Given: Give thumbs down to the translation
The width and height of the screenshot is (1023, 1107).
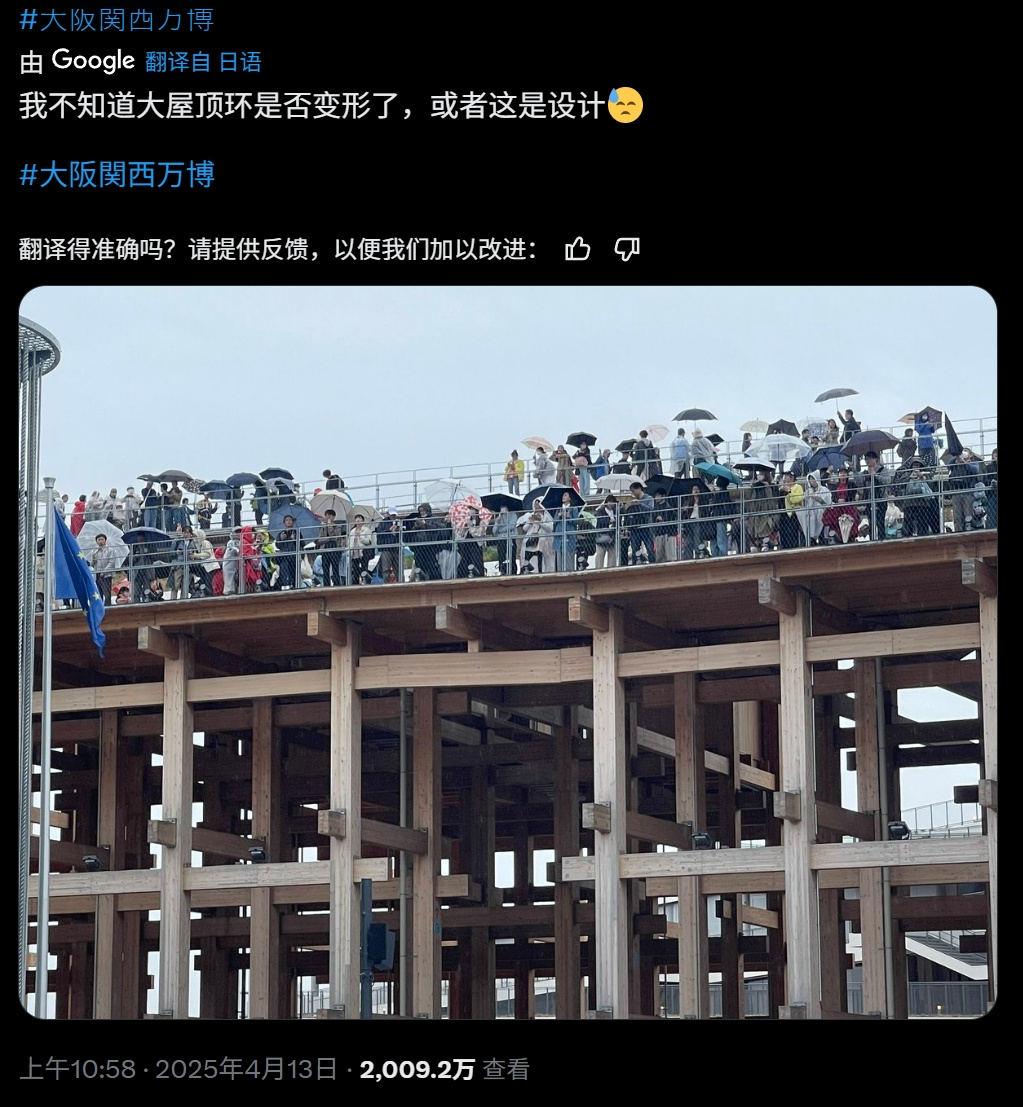Looking at the screenshot, I should pos(627,249).
